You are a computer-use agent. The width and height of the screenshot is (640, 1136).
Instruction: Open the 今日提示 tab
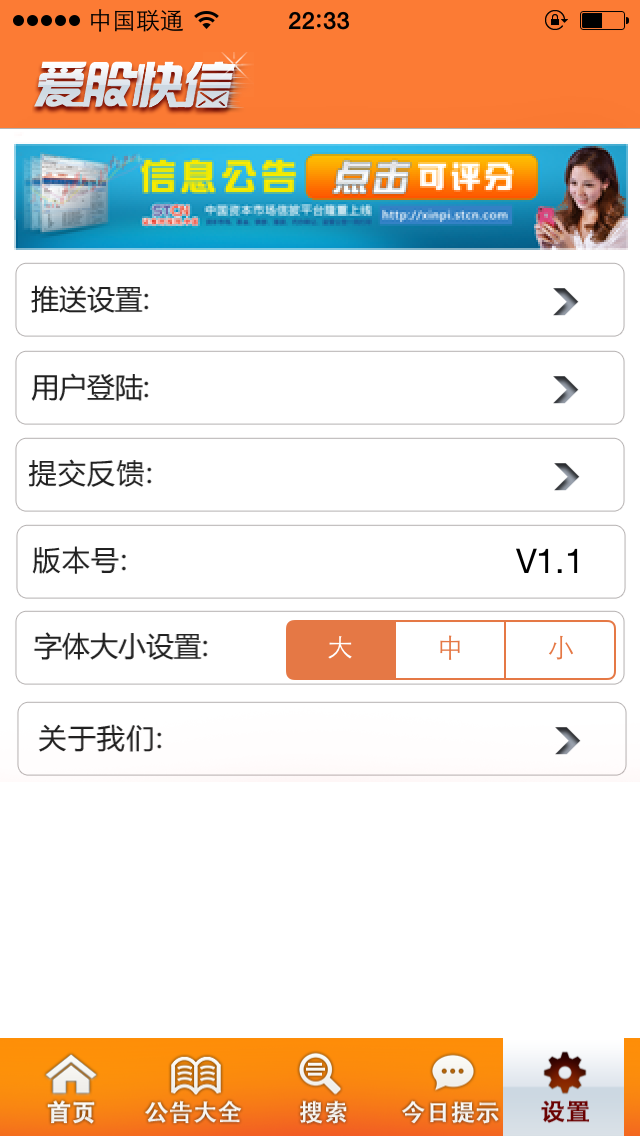[451, 1088]
